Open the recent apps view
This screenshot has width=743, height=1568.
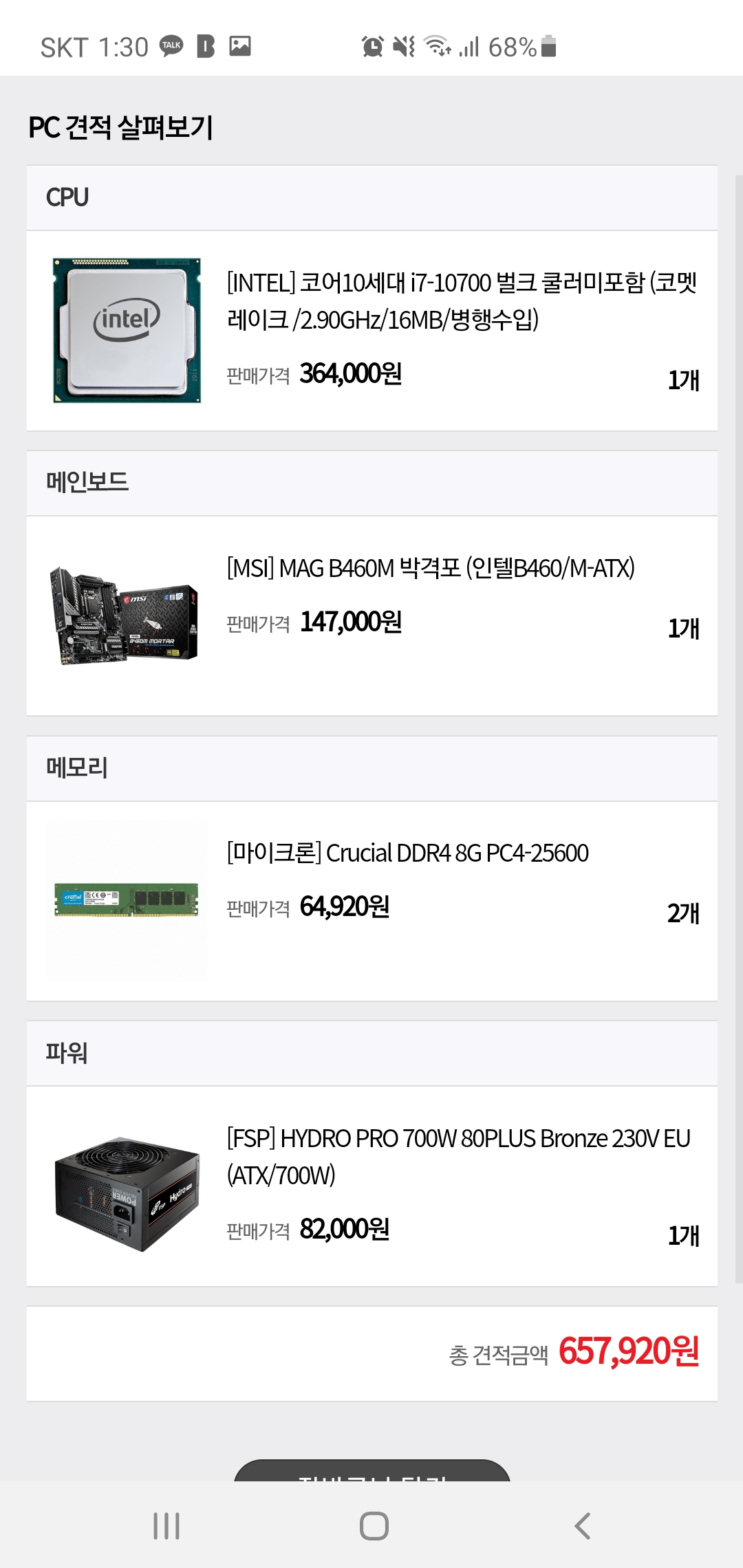166,1526
